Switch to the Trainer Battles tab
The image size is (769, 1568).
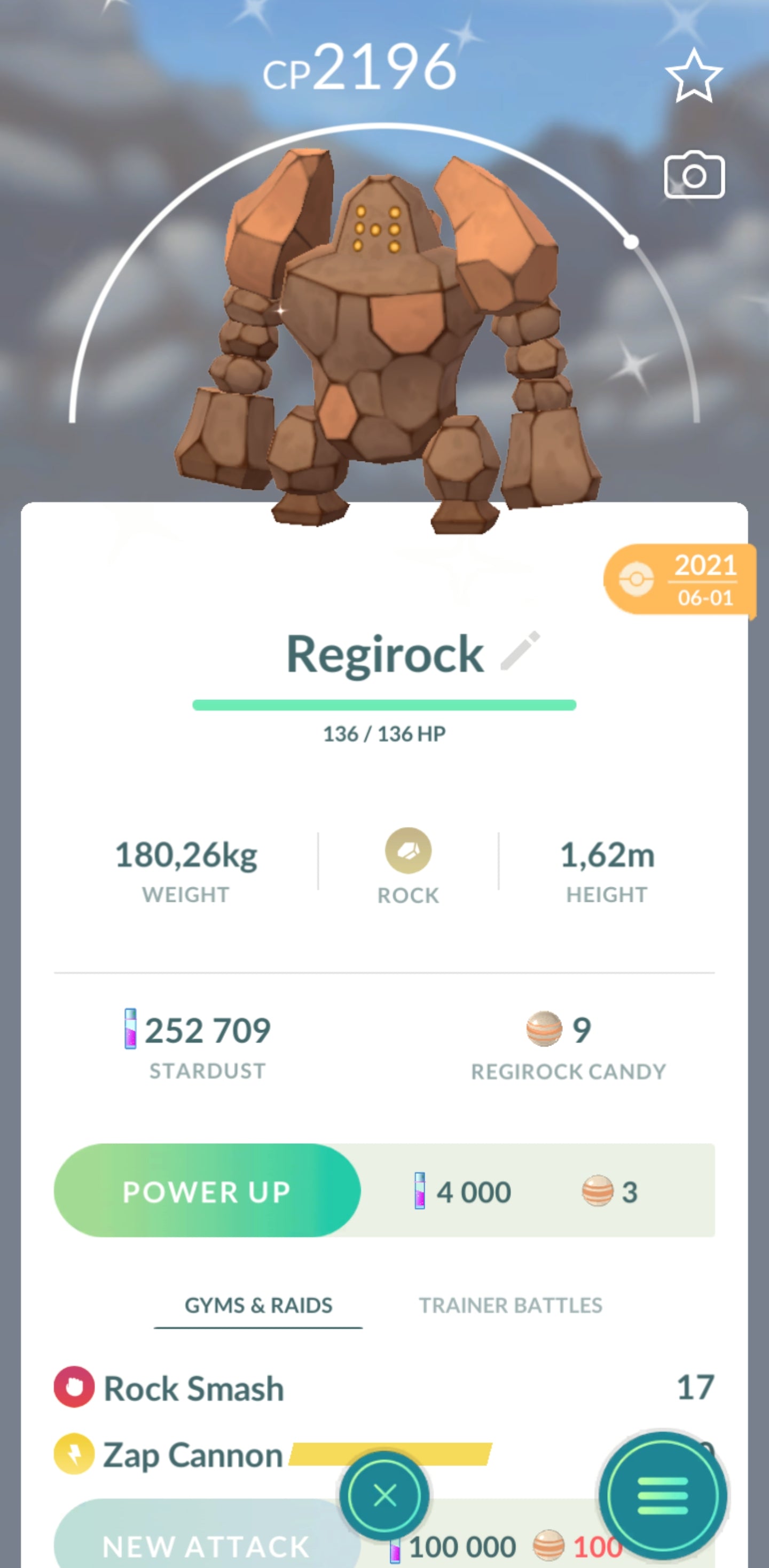[x=510, y=1305]
